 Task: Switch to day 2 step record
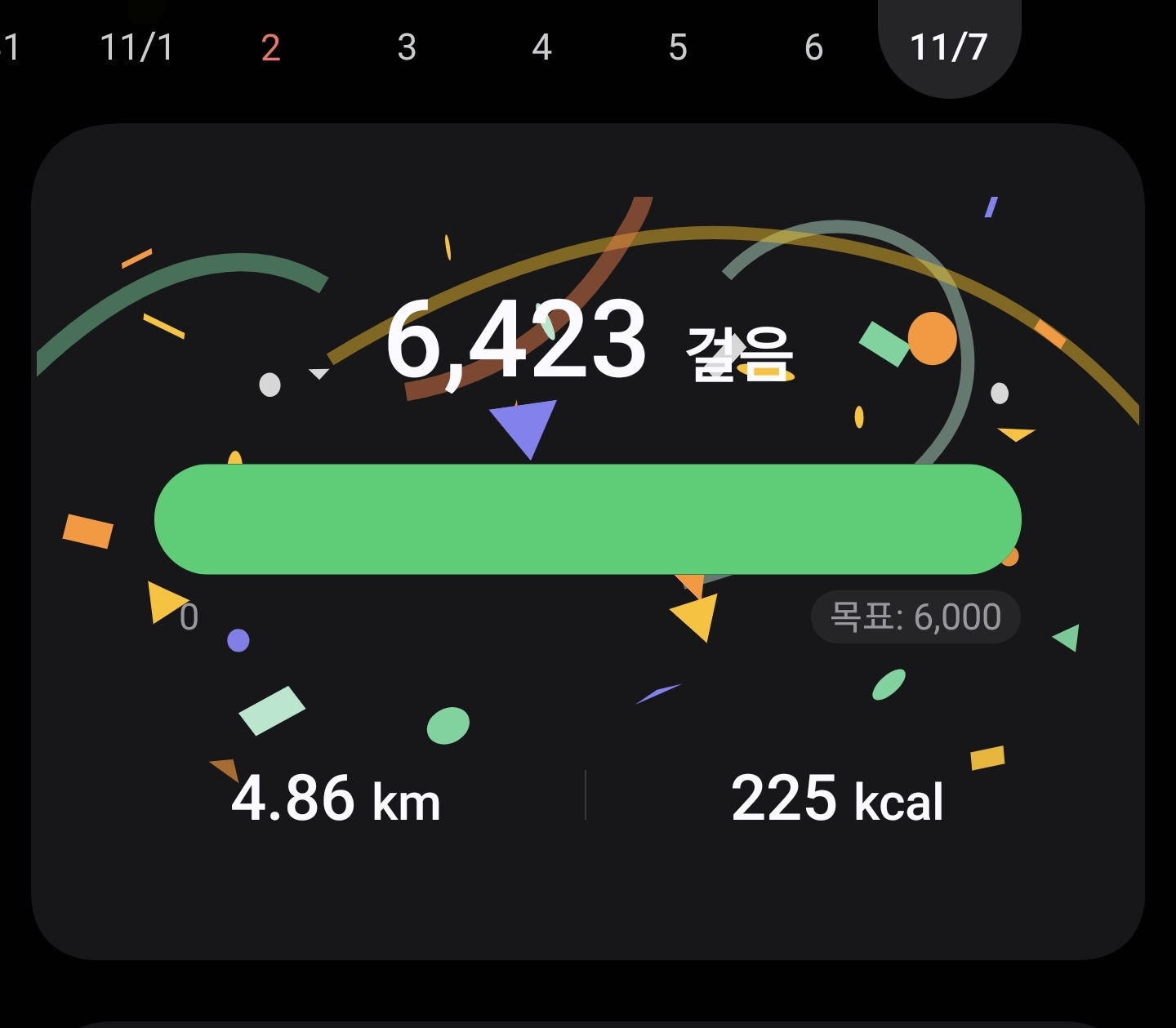coord(270,47)
